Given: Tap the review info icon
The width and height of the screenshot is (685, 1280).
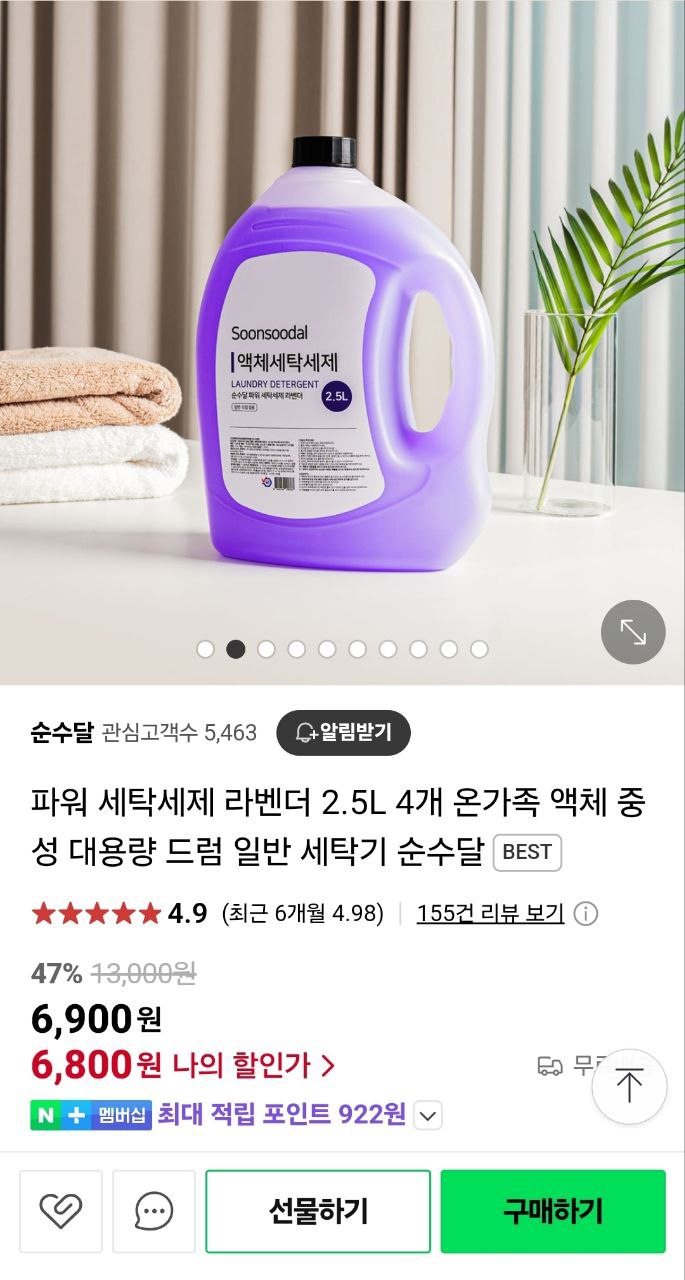Looking at the screenshot, I should tap(586, 914).
